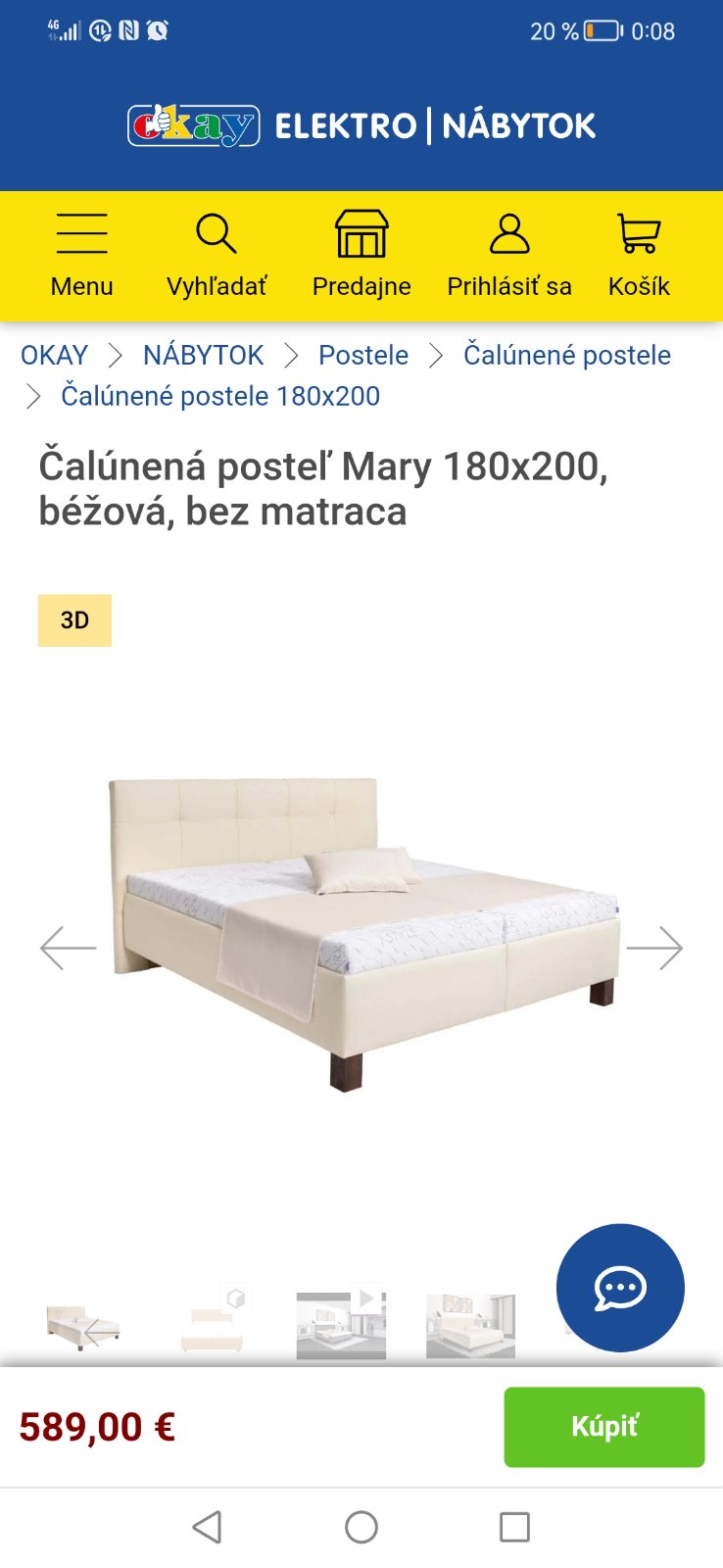Go to NÁBYTOK breadcrumb category
Screen dimensions: 723x1568
point(204,355)
